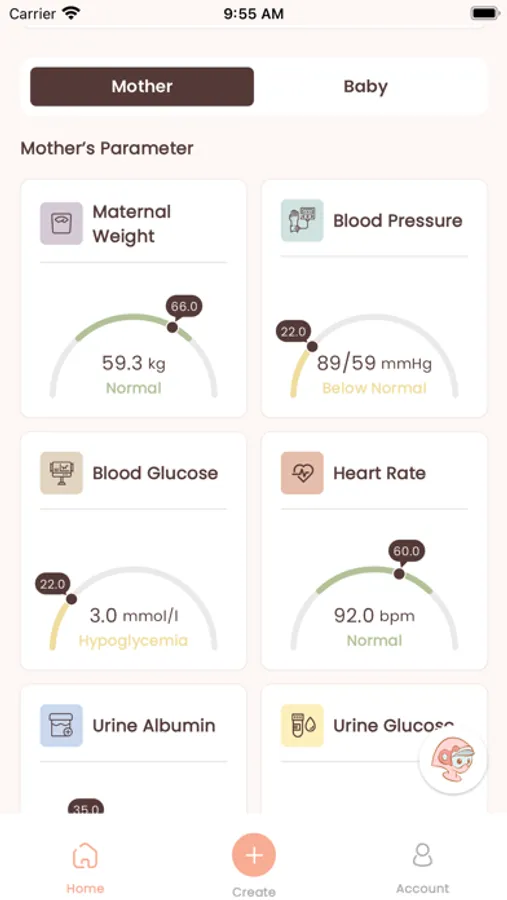Tap the floating assistant avatar button
The width and height of the screenshot is (507, 900).
453,760
